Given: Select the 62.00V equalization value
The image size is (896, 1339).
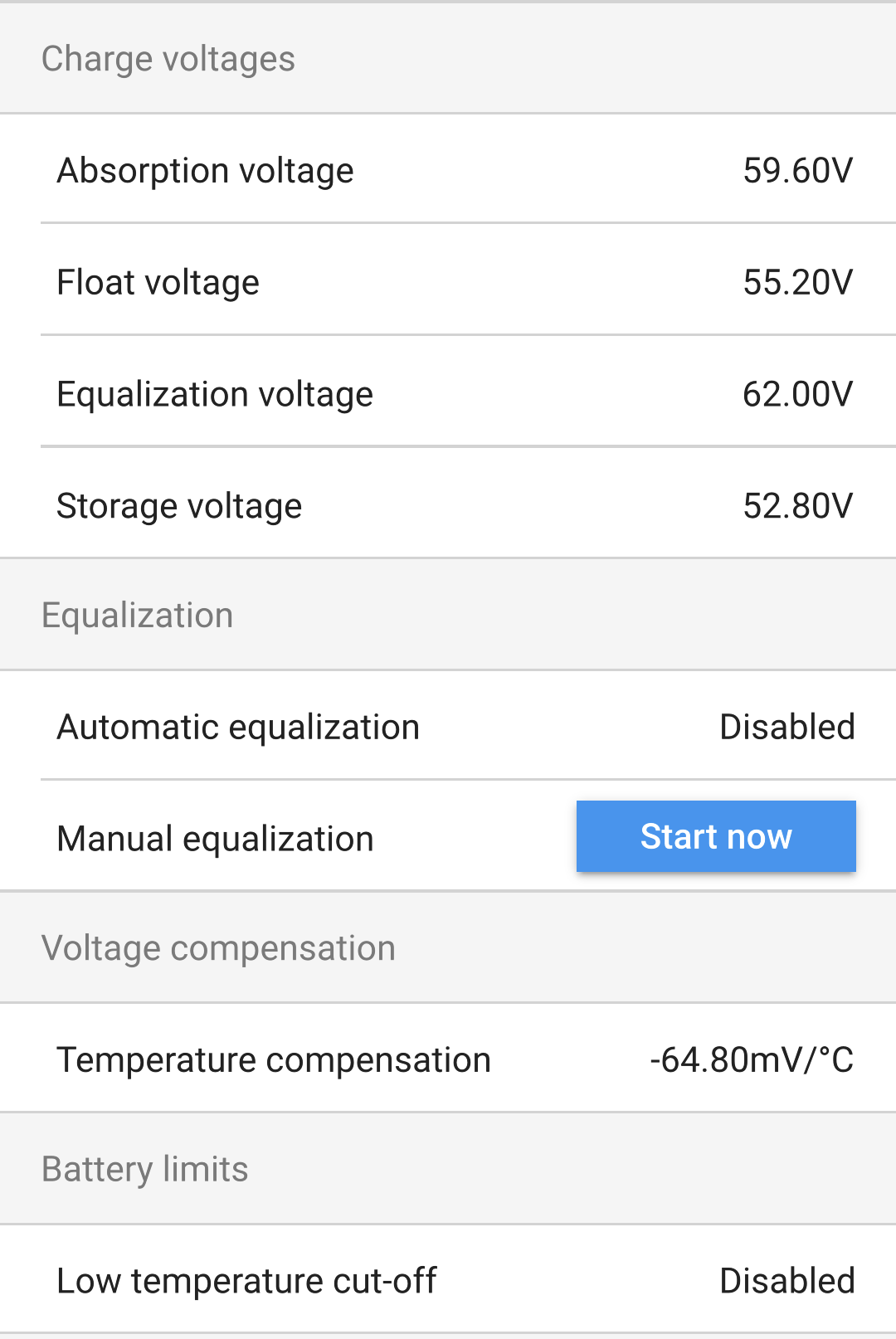Looking at the screenshot, I should 797,394.
